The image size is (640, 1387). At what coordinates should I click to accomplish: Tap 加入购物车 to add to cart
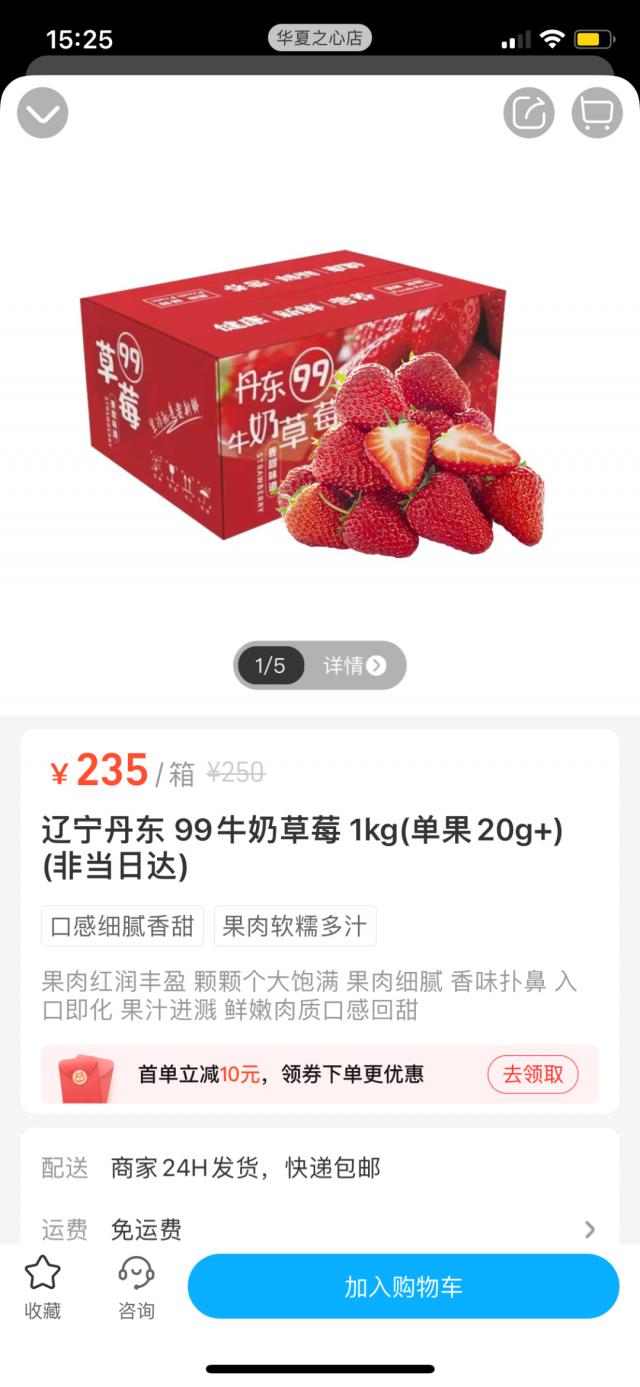(403, 1287)
